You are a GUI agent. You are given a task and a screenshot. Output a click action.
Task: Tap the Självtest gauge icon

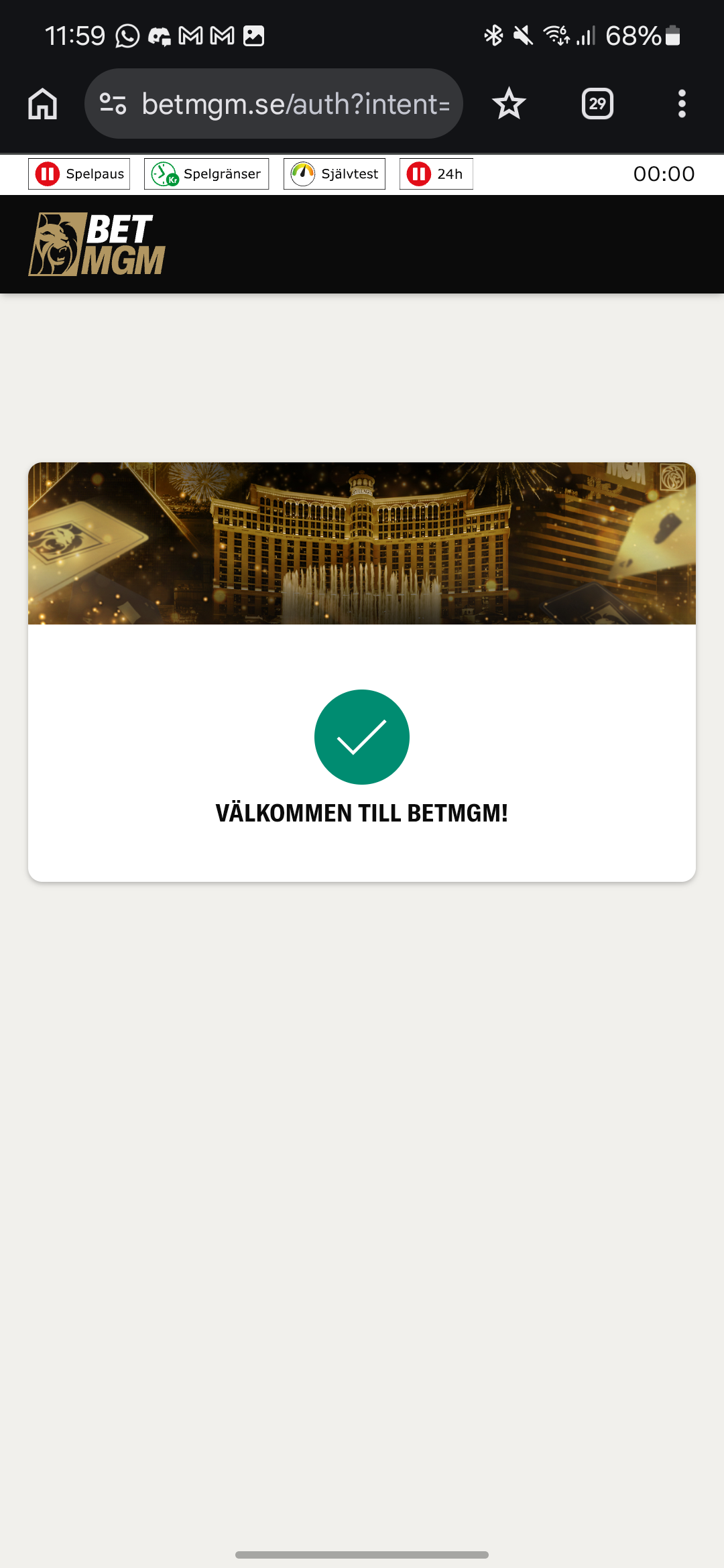303,174
